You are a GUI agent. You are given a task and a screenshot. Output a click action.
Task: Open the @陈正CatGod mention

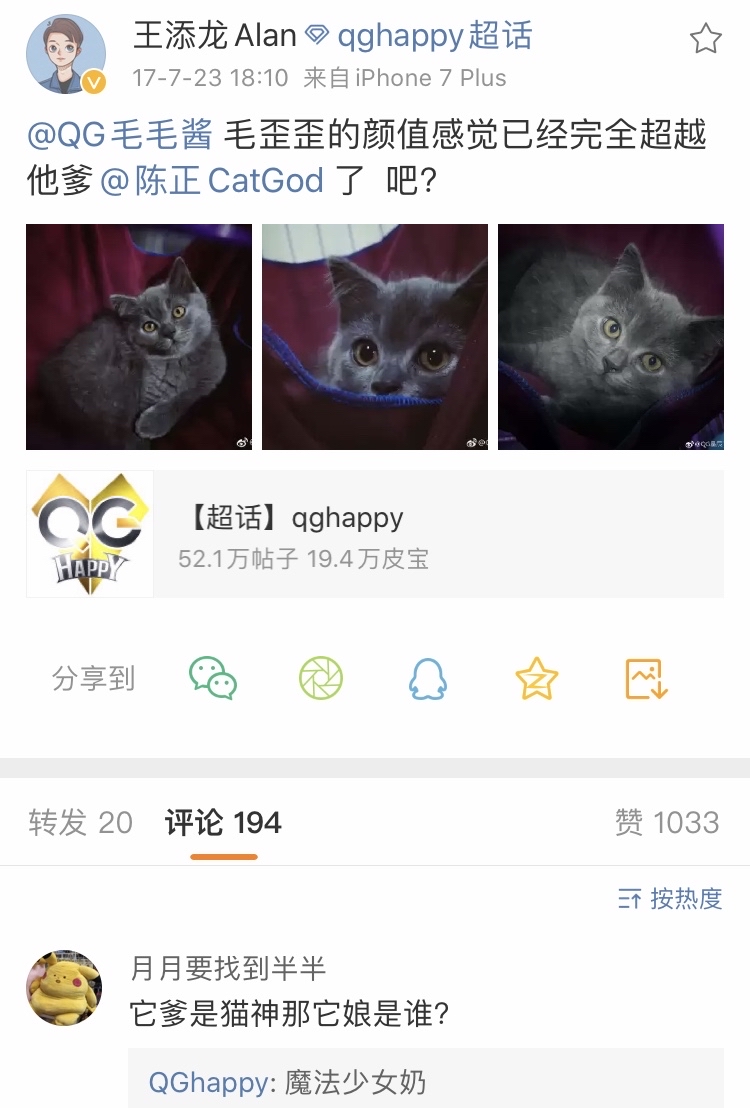[x=212, y=181]
